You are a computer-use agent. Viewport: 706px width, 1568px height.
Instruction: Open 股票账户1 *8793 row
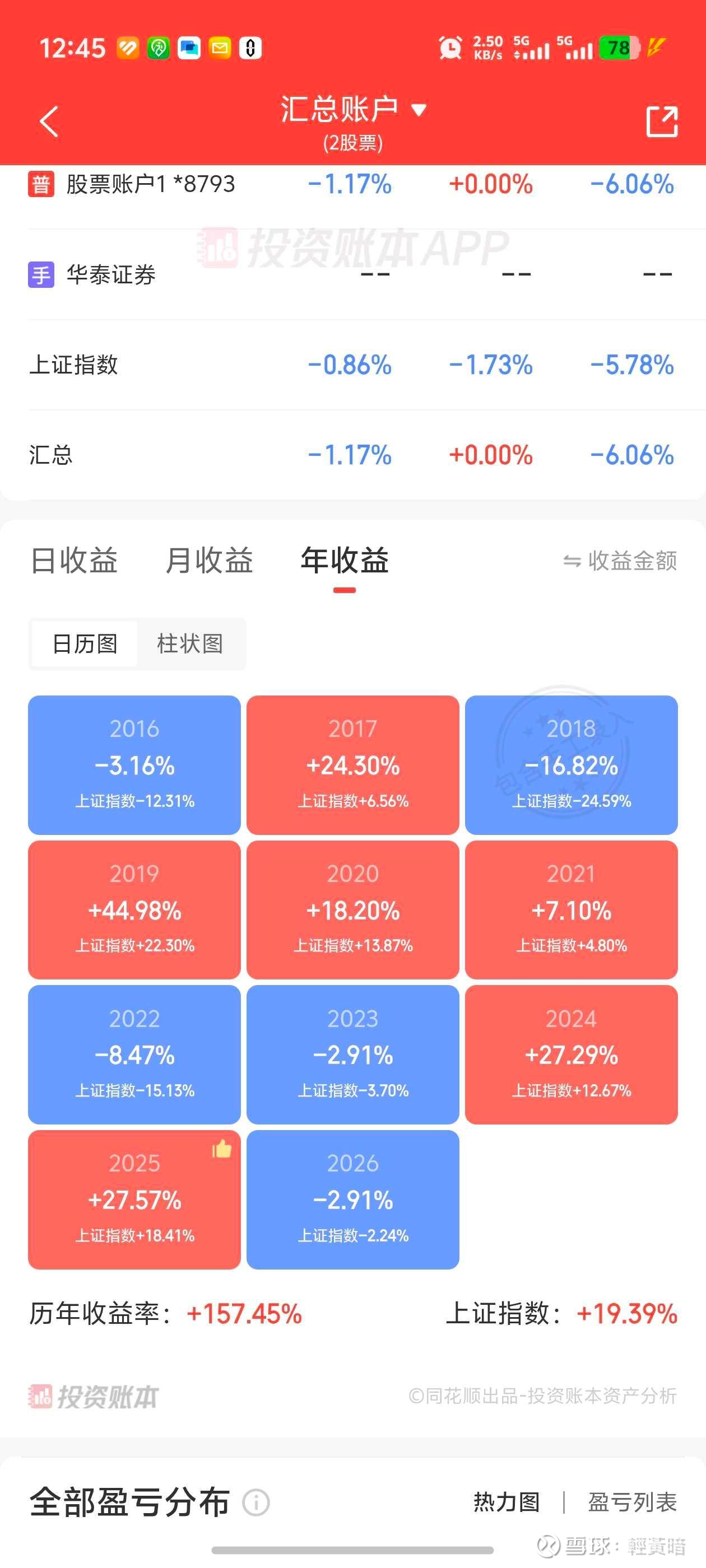(x=352, y=184)
